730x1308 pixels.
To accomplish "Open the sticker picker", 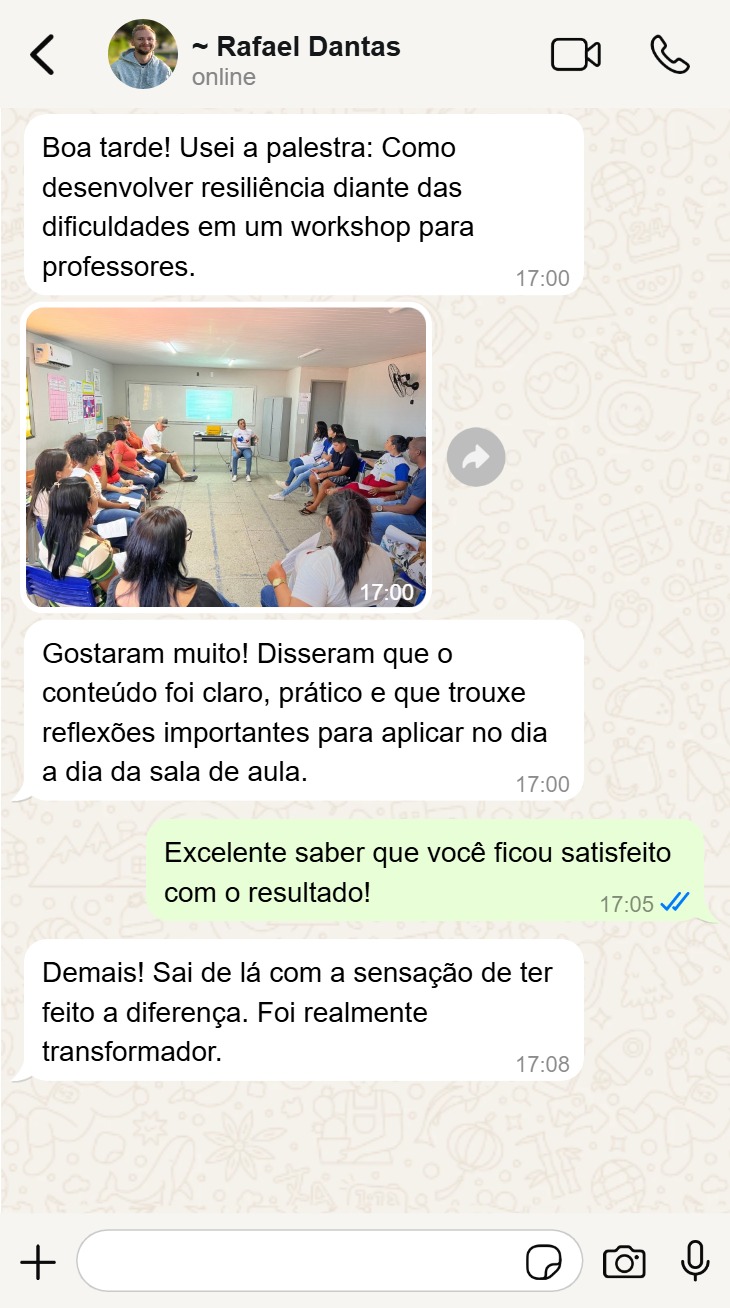I will click(544, 1263).
